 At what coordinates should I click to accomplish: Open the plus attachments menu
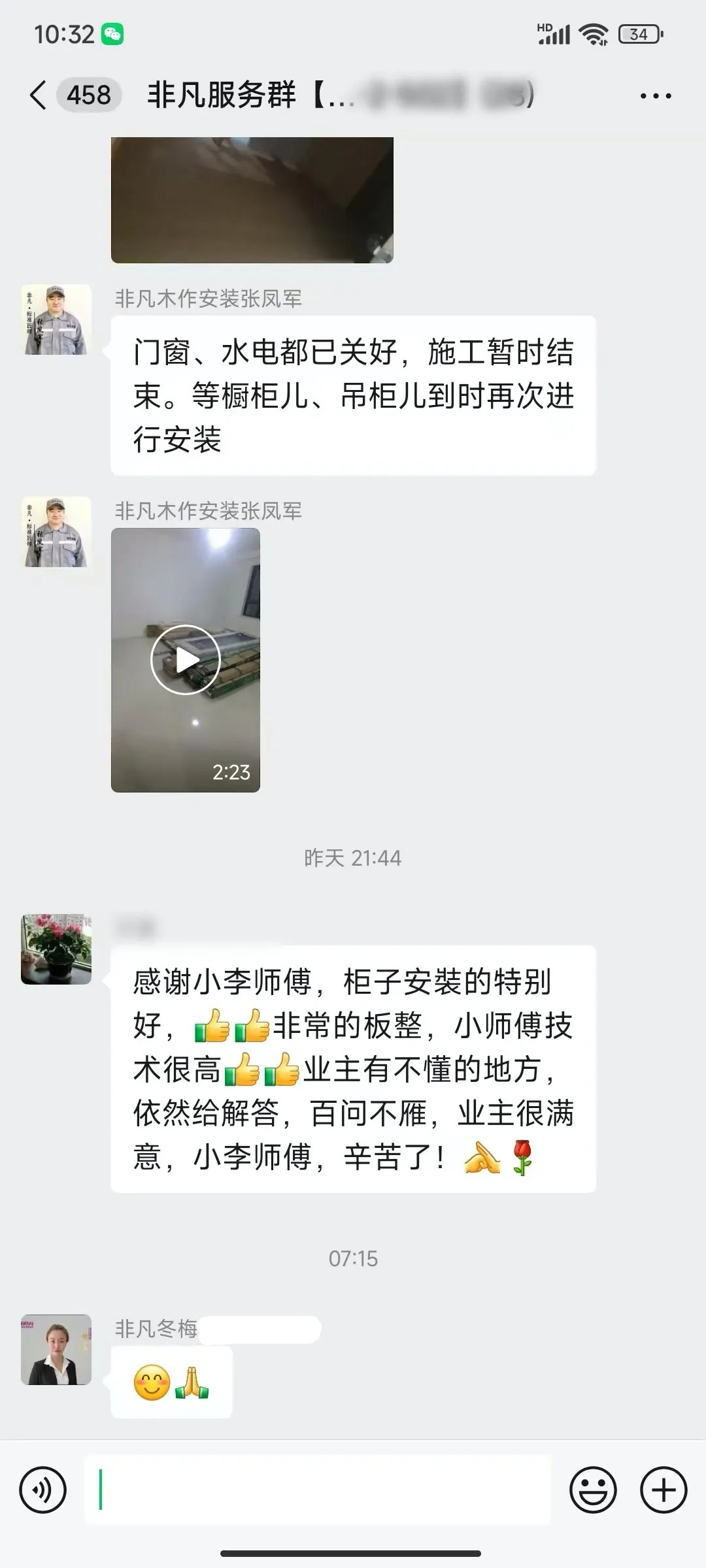[664, 1490]
